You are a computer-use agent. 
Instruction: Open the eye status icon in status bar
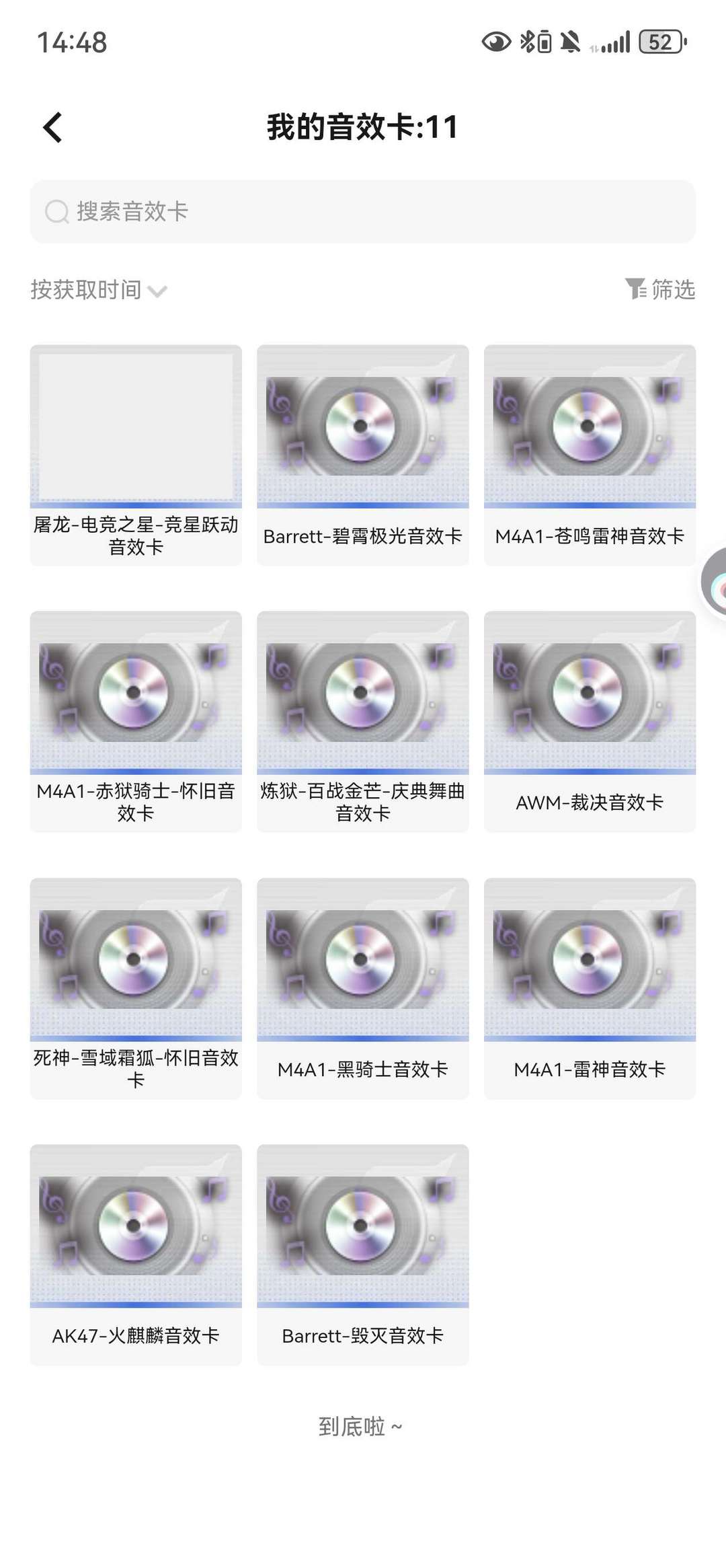[496, 42]
